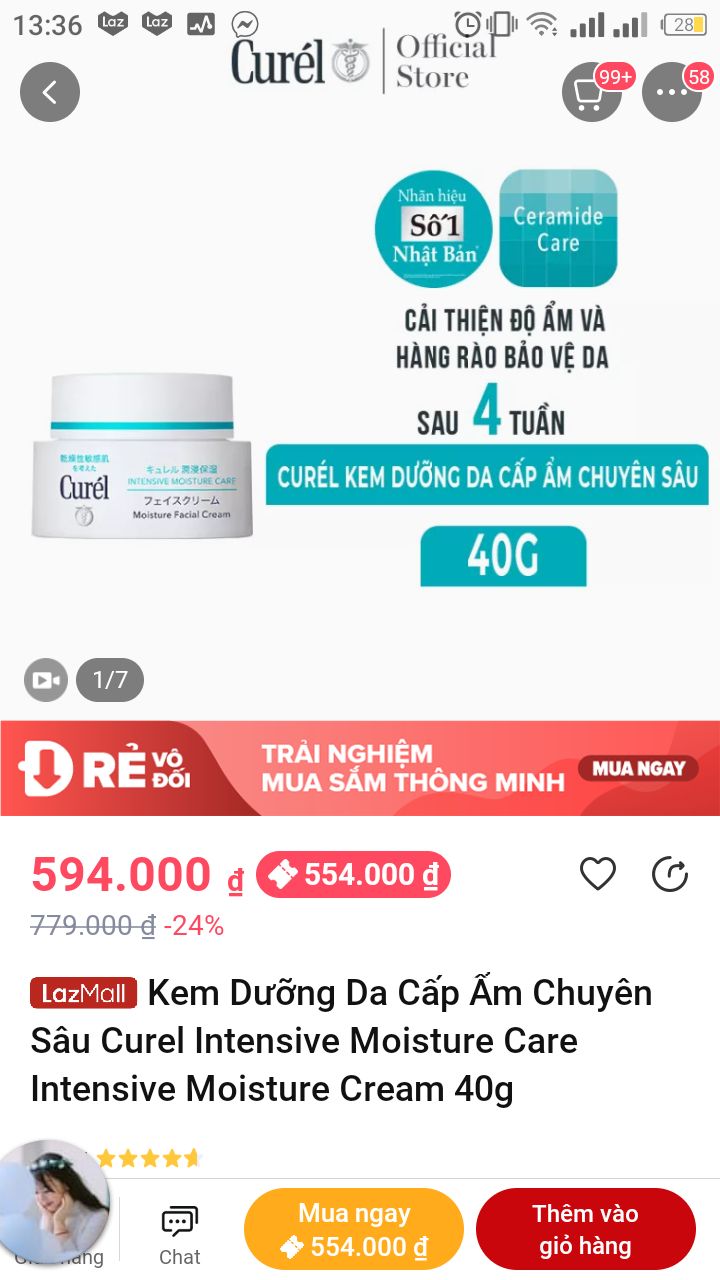Open the overflow menu with 58 badge
Viewport: 720px width, 1280px height.
click(x=671, y=92)
